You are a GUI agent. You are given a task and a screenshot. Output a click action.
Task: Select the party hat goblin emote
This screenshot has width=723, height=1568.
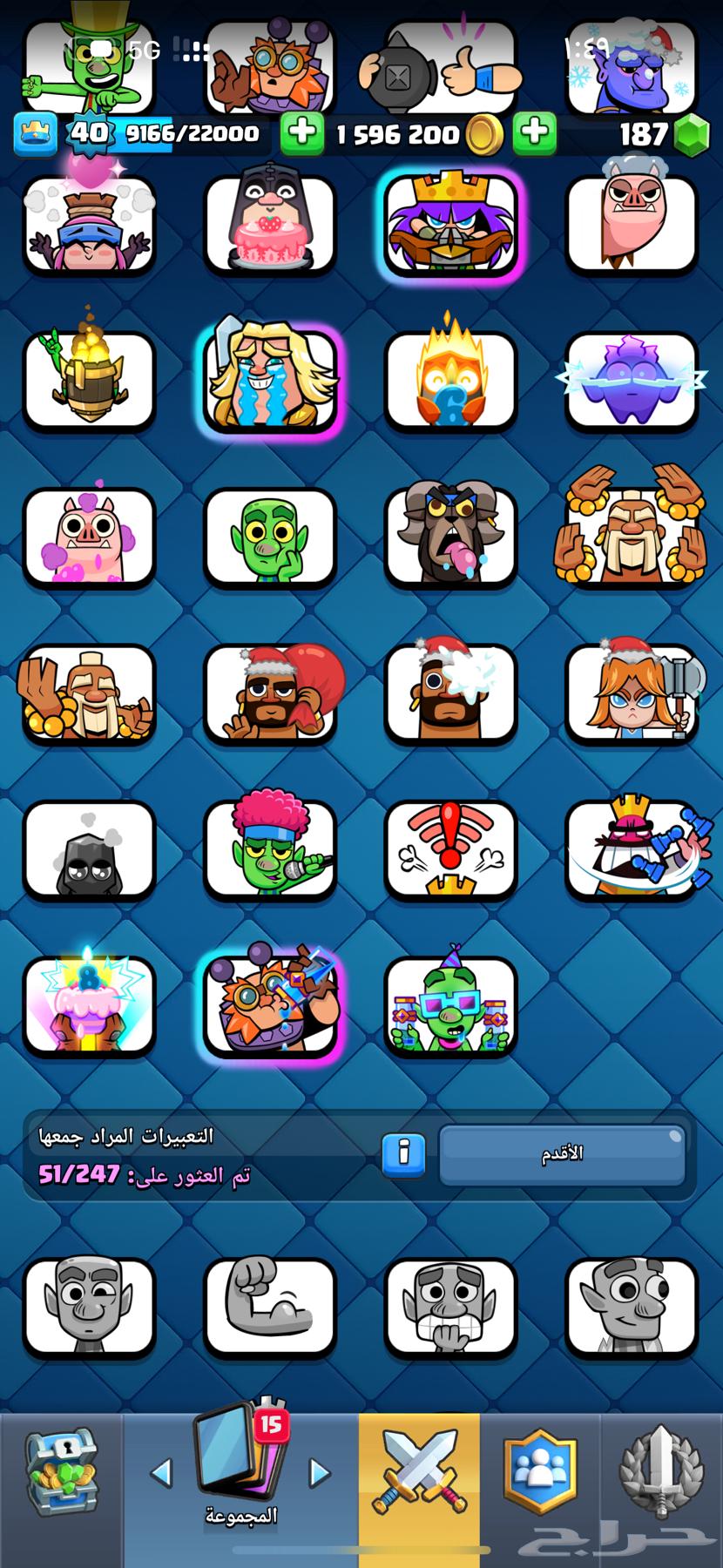pyautogui.click(x=450, y=1006)
